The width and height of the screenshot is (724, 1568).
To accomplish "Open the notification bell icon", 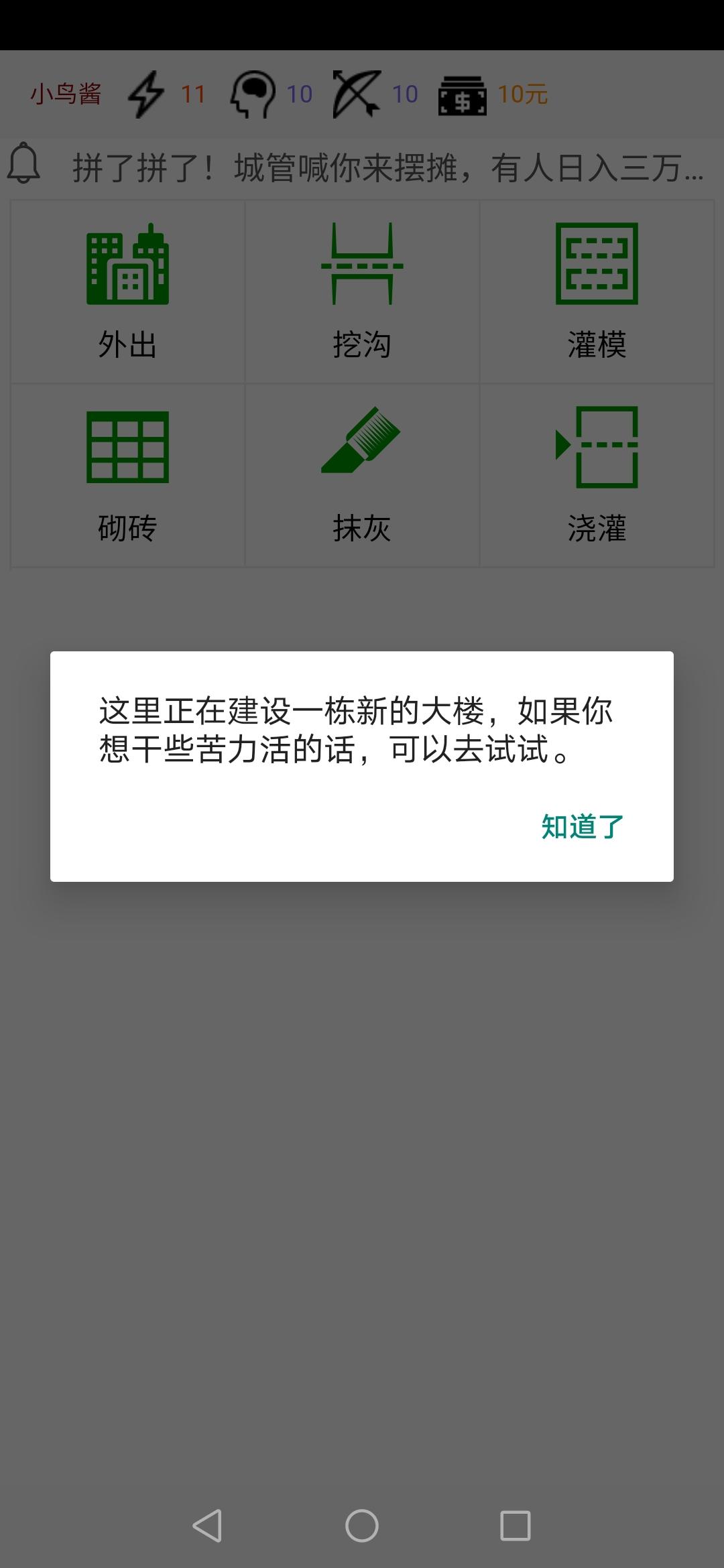I will (25, 163).
